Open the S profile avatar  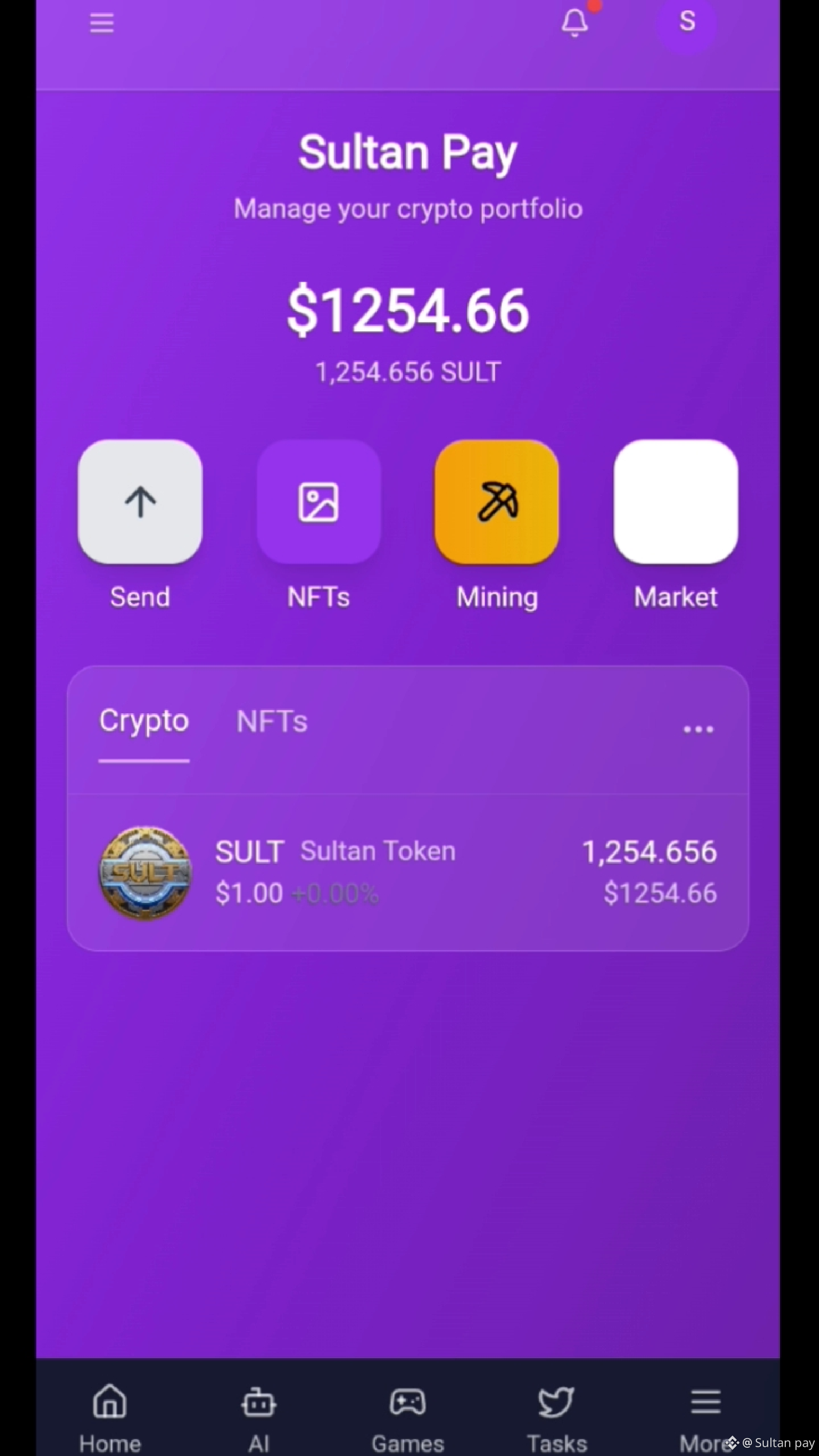[x=687, y=22]
